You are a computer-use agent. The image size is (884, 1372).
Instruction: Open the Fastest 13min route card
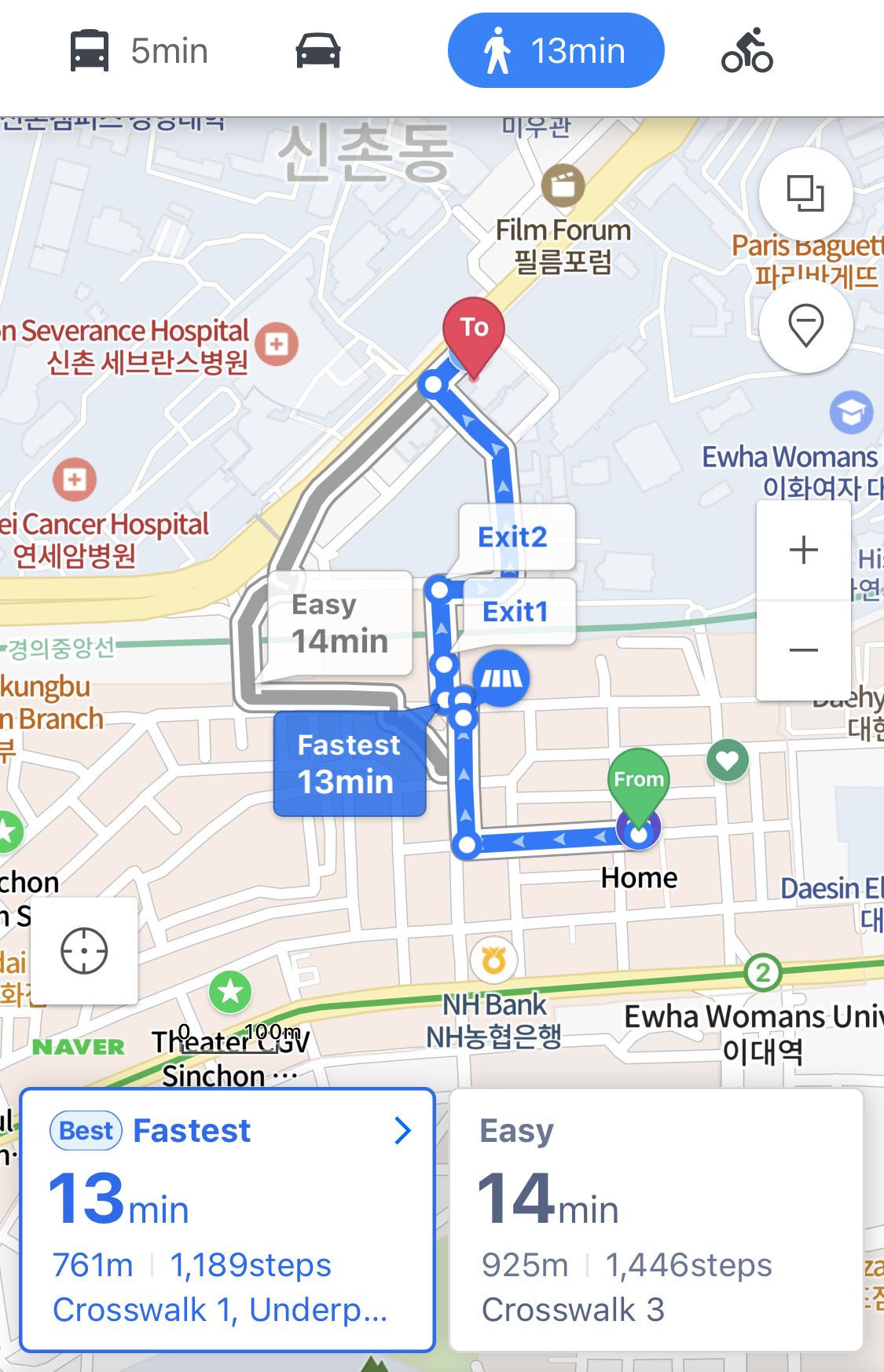click(x=228, y=1219)
